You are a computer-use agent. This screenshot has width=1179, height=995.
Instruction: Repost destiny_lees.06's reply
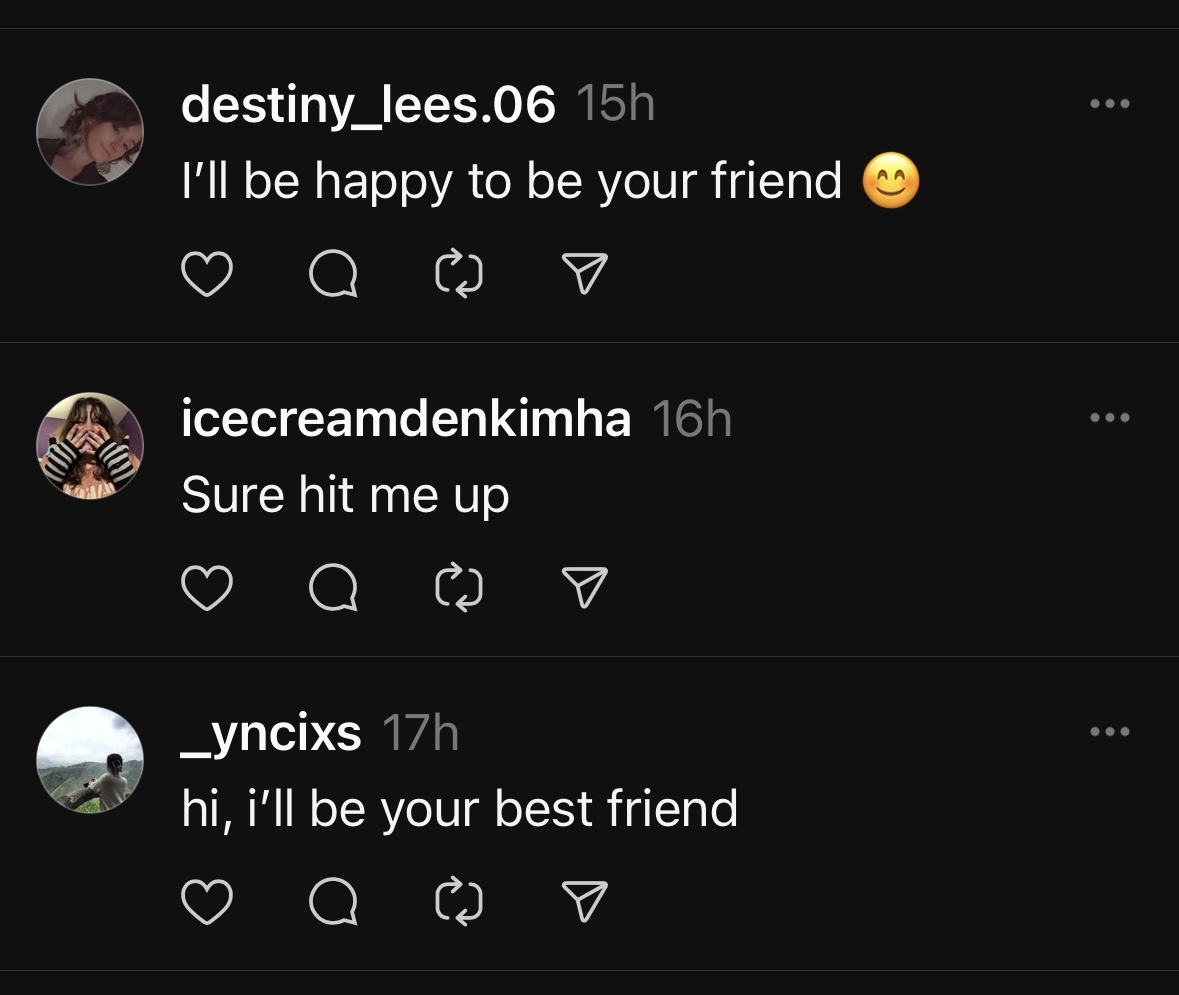click(x=459, y=274)
